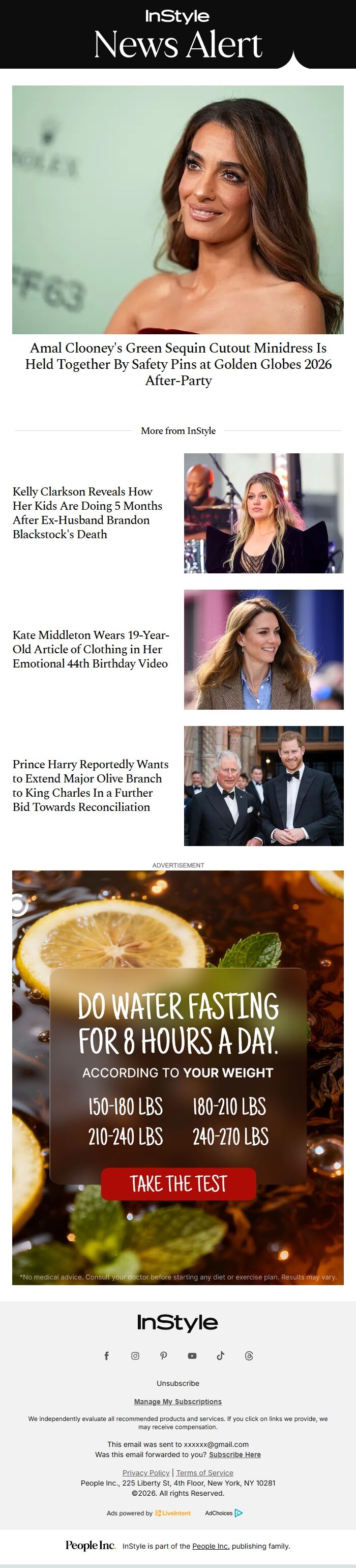Visit InStyle's Pinterest page
356x1568 pixels.
tap(164, 1355)
